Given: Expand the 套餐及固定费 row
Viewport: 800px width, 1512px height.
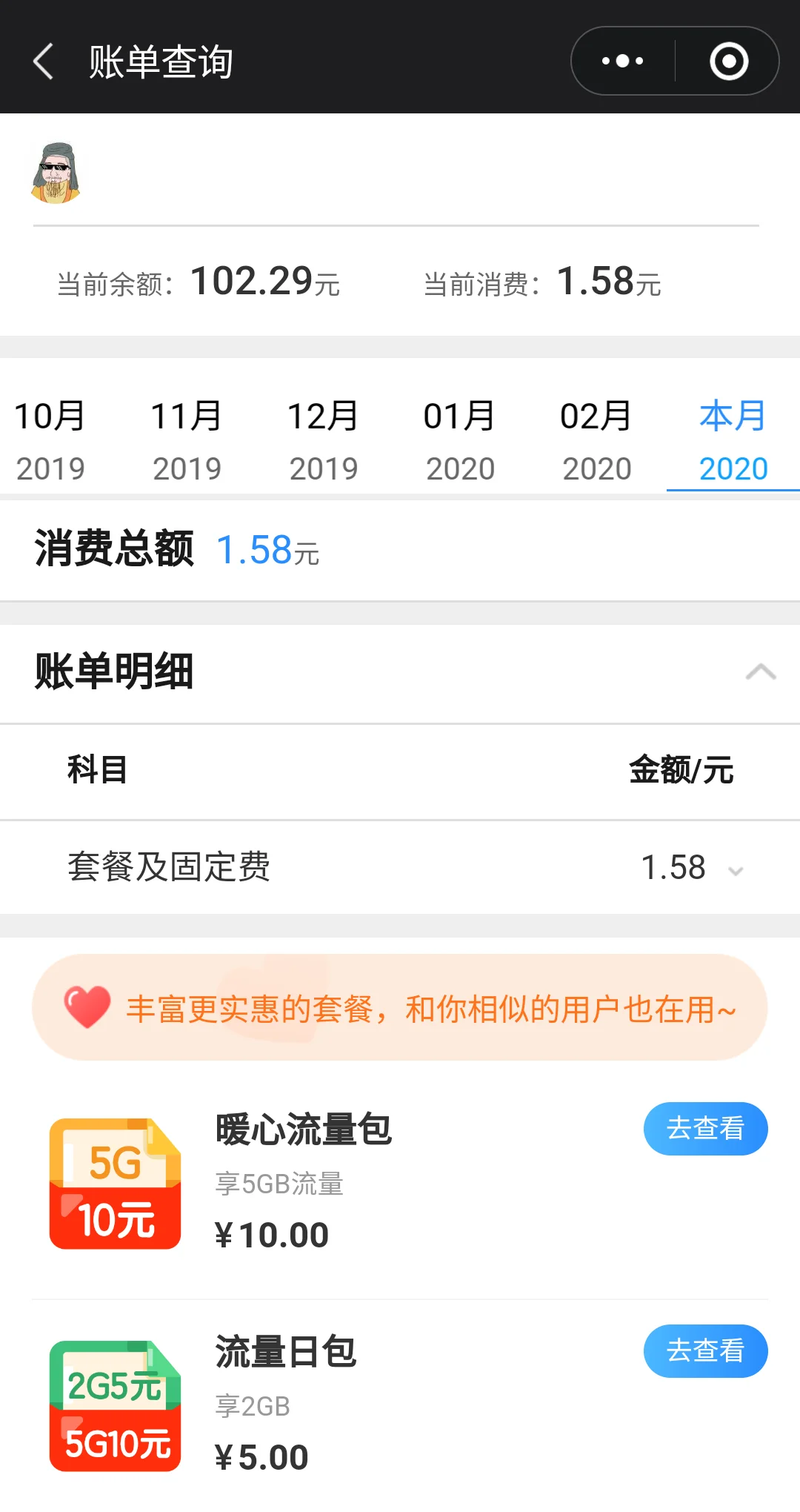Looking at the screenshot, I should point(400,867).
